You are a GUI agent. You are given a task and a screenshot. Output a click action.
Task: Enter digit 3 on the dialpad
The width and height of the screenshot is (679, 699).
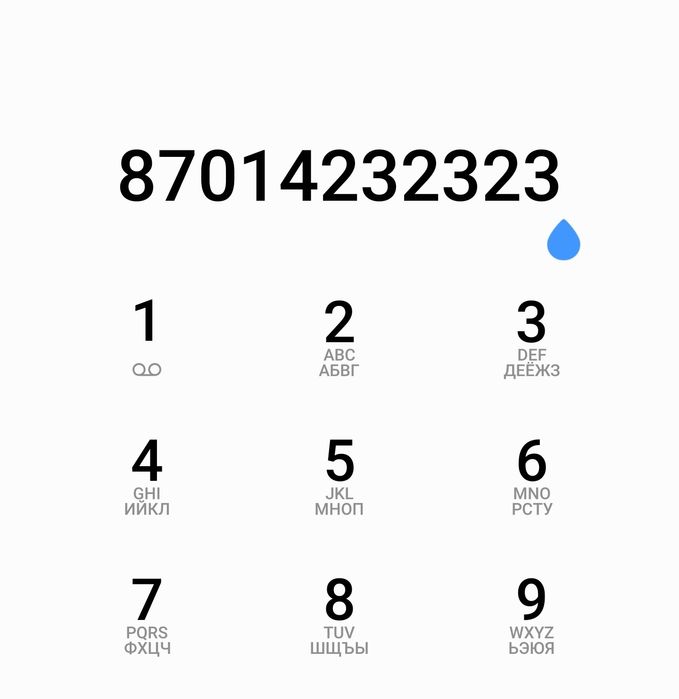click(x=531, y=338)
